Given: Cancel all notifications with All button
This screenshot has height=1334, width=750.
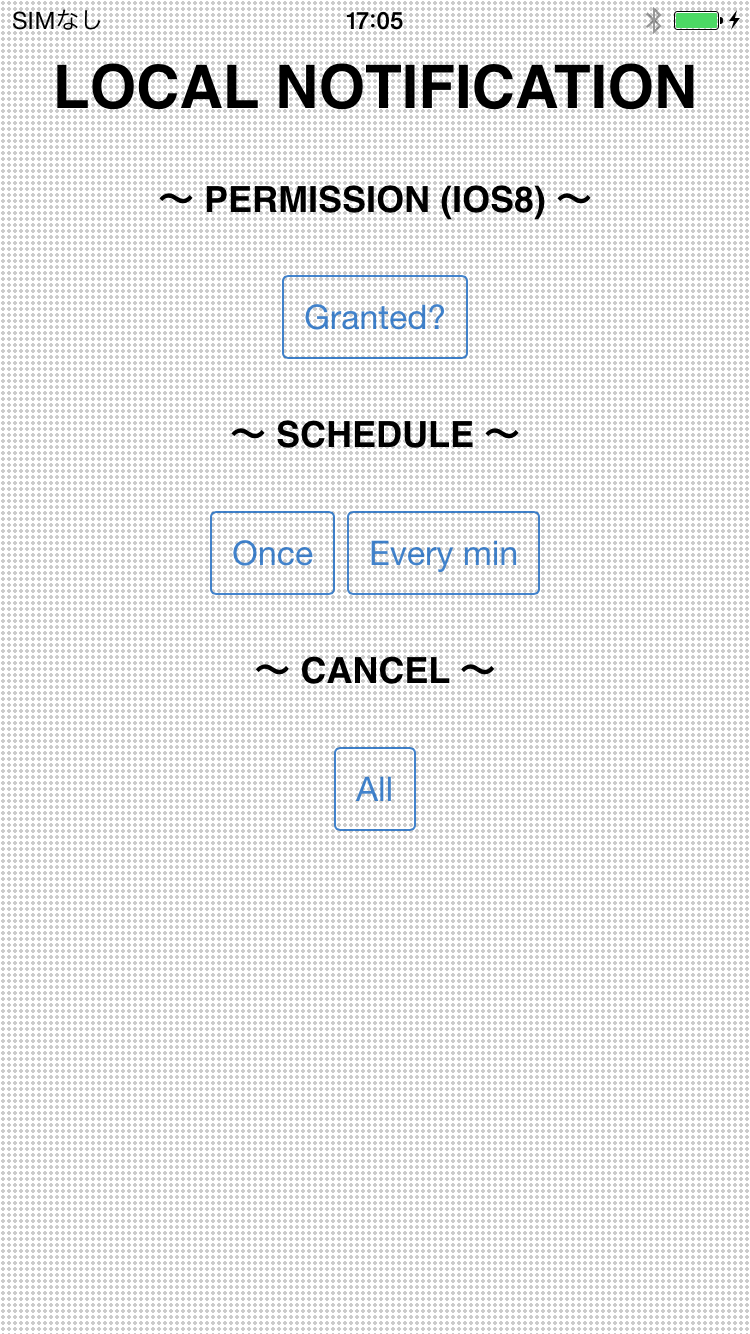Looking at the screenshot, I should pyautogui.click(x=374, y=789).
